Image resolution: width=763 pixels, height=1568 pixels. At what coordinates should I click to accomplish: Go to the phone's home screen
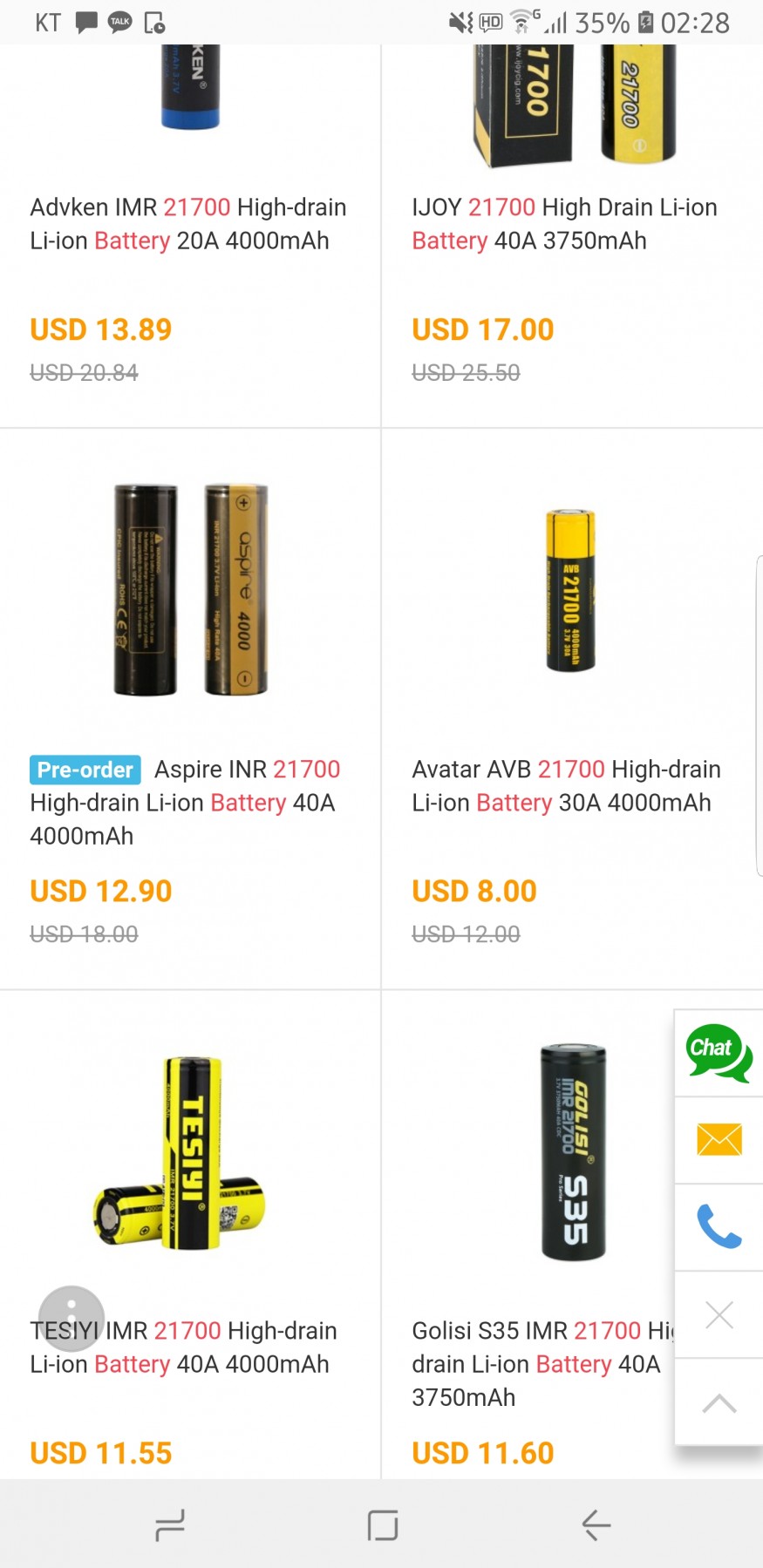pos(382,1525)
